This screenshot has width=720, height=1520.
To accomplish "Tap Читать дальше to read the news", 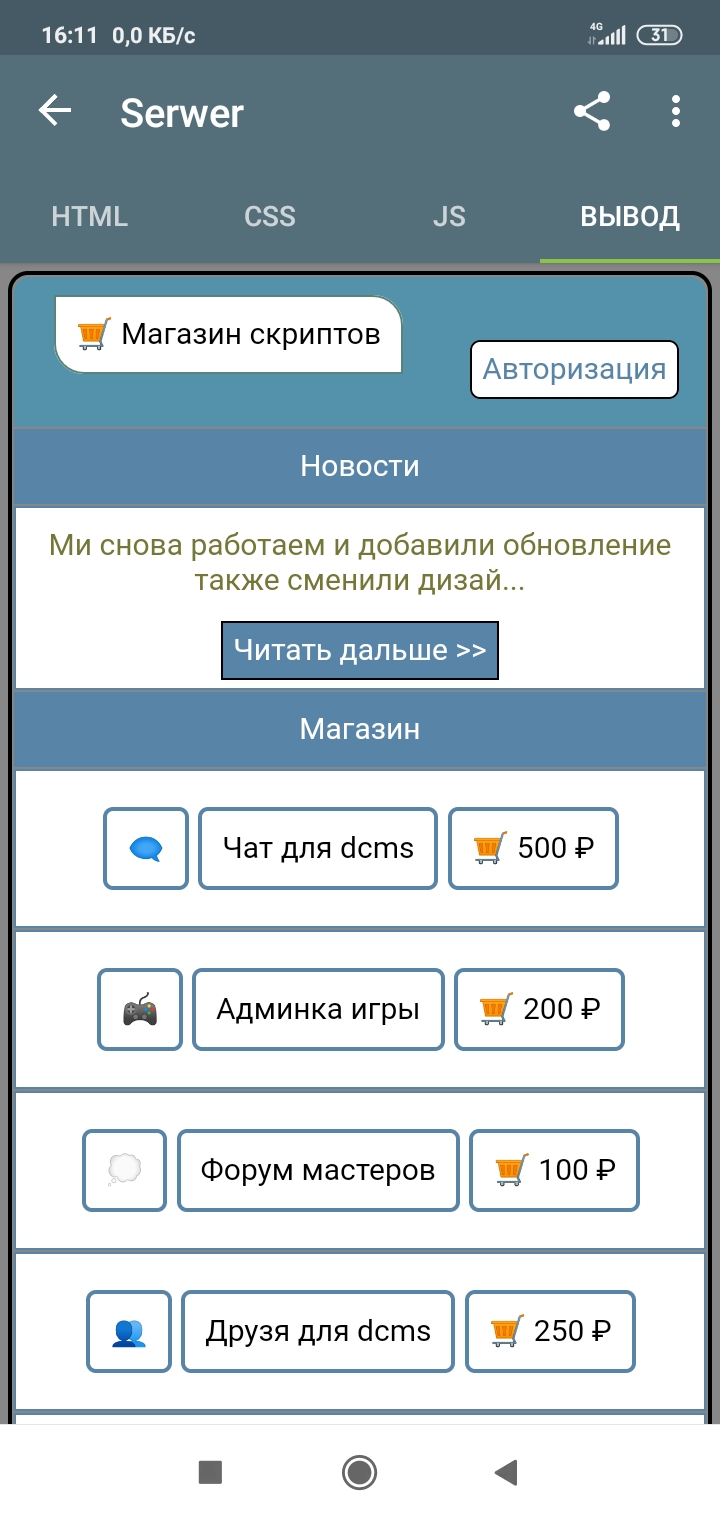I will click(360, 650).
